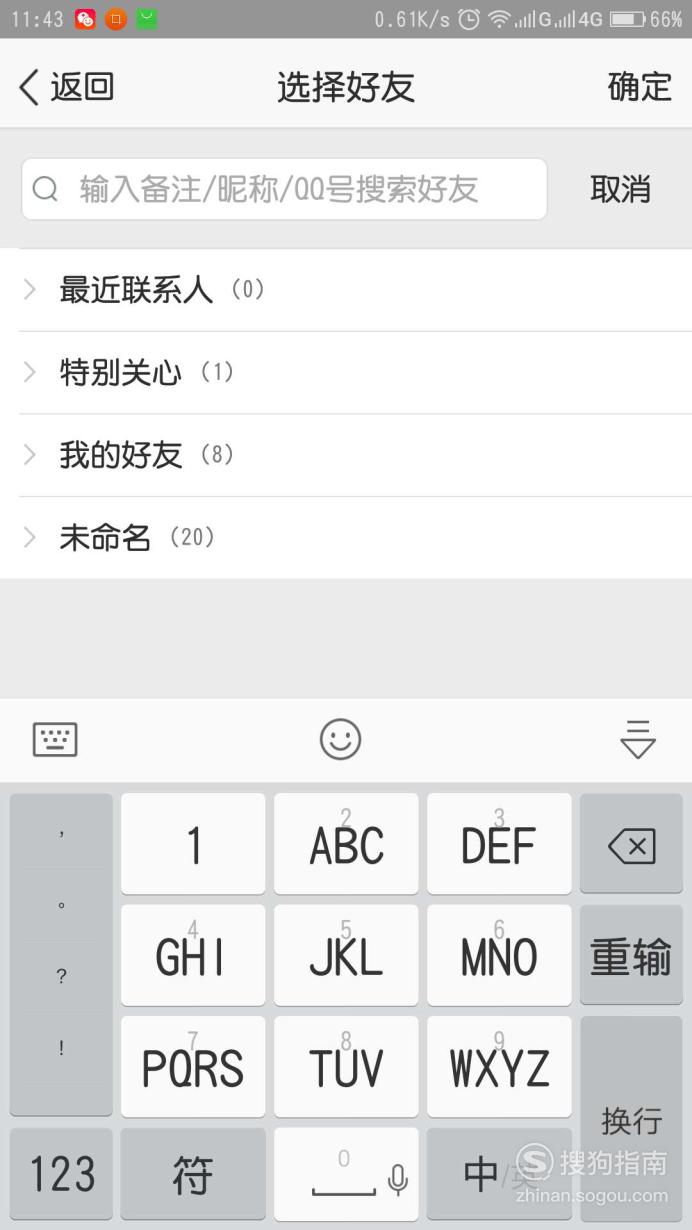Expand the 特别关心 group
692x1230 pixels.
point(346,373)
